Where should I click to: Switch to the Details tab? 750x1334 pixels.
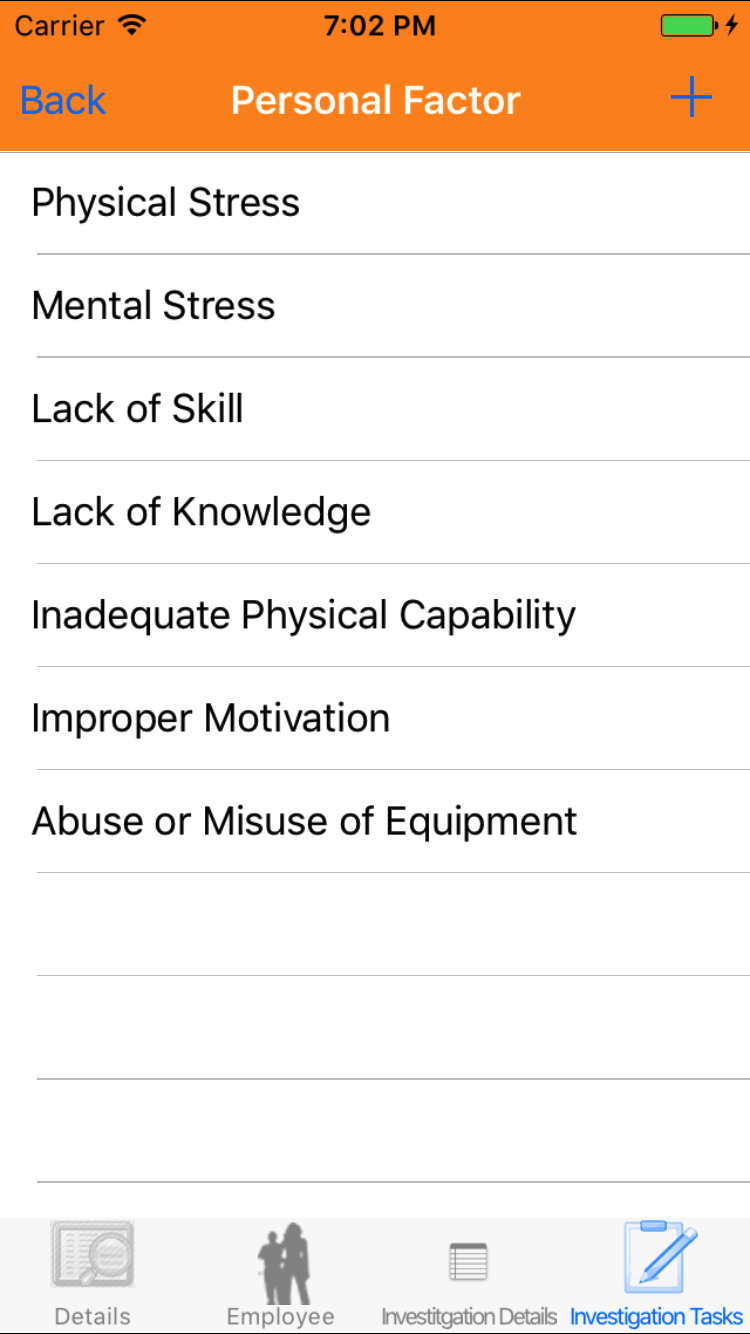point(92,1275)
